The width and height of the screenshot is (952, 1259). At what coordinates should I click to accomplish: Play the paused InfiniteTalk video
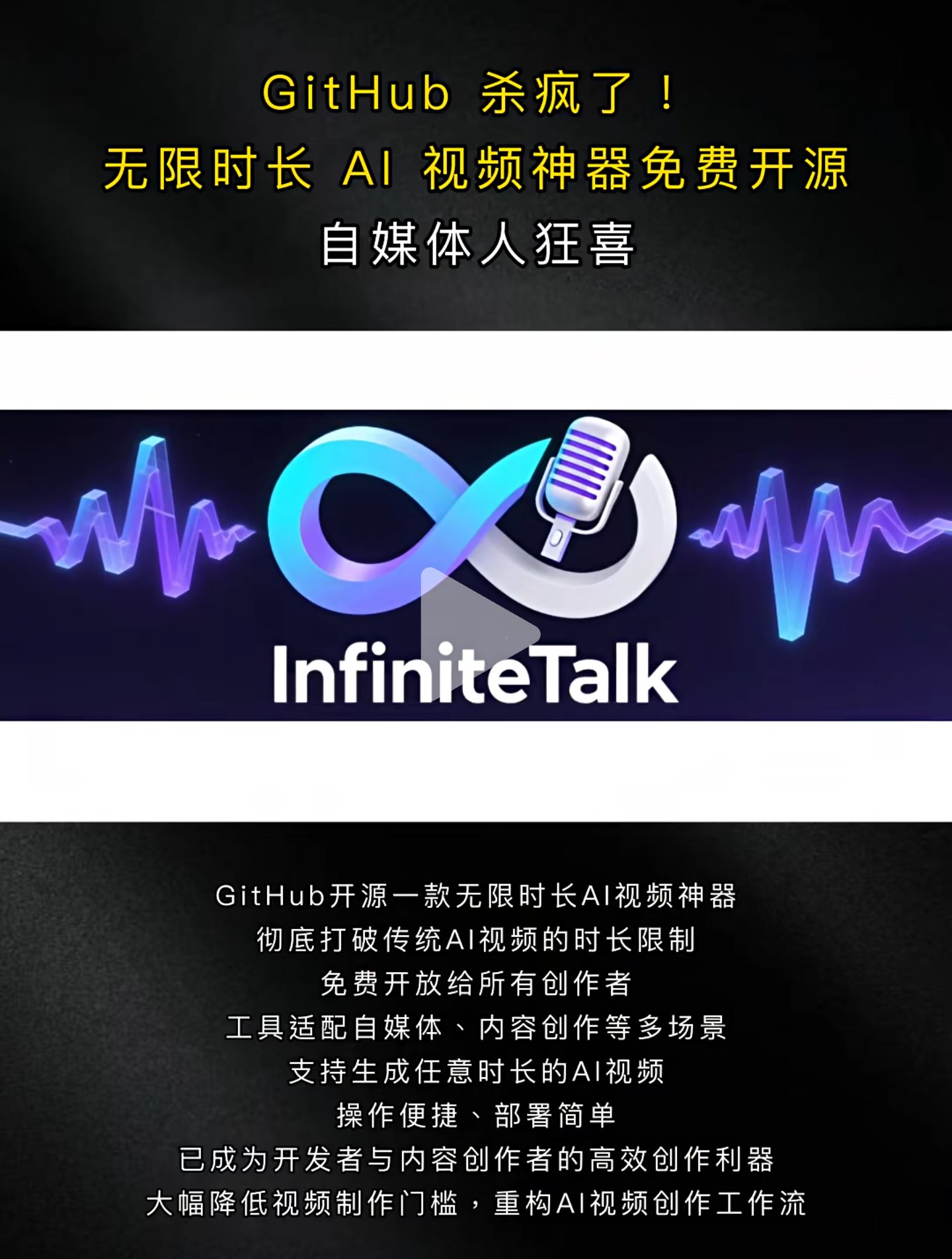tap(475, 633)
